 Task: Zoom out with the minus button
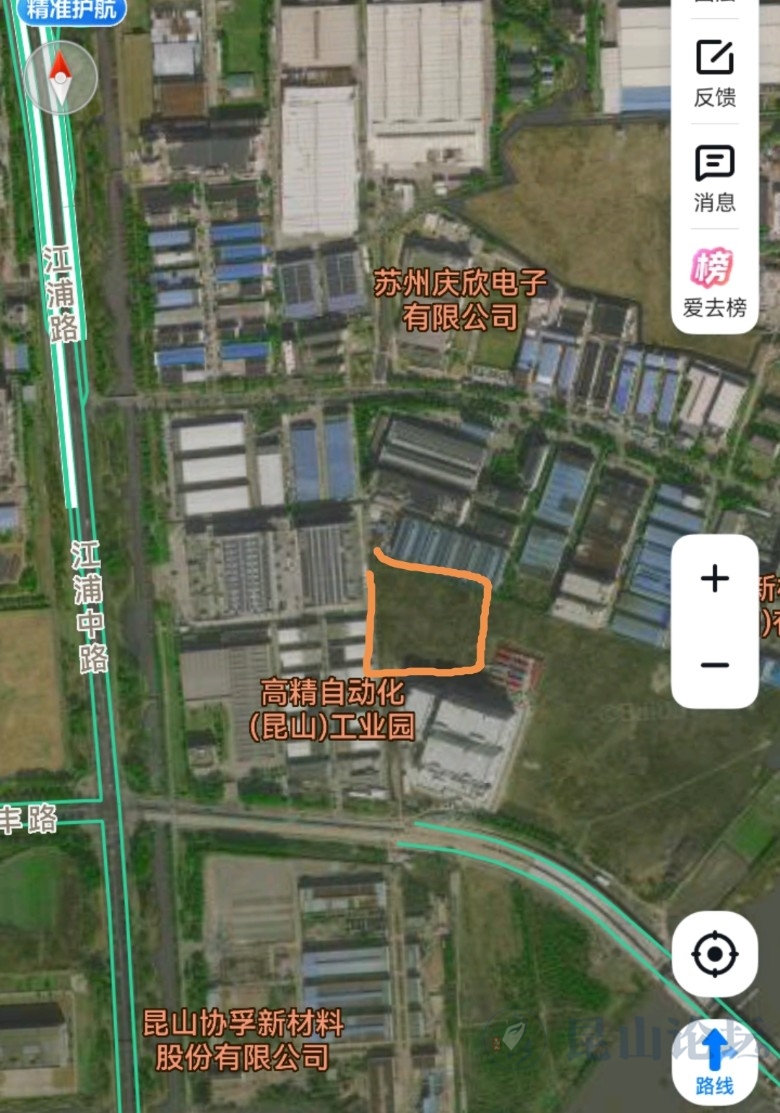coord(714,665)
